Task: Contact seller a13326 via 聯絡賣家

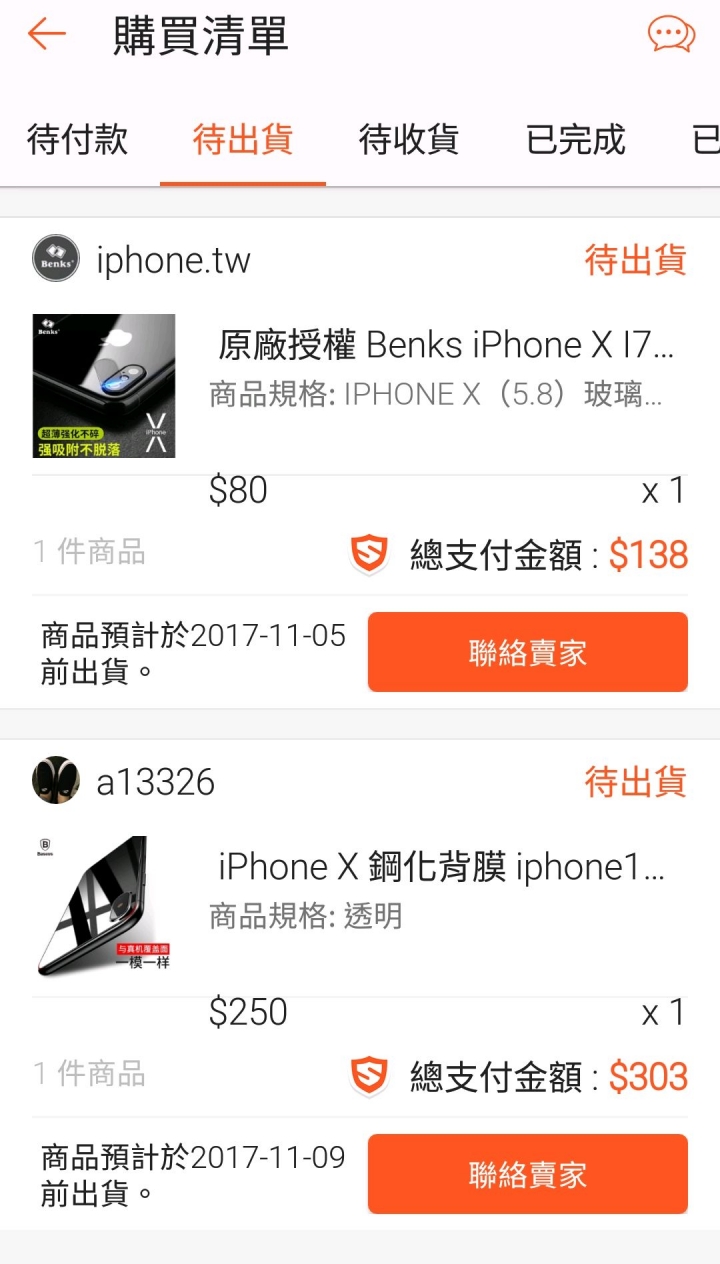Action: [x=527, y=1174]
